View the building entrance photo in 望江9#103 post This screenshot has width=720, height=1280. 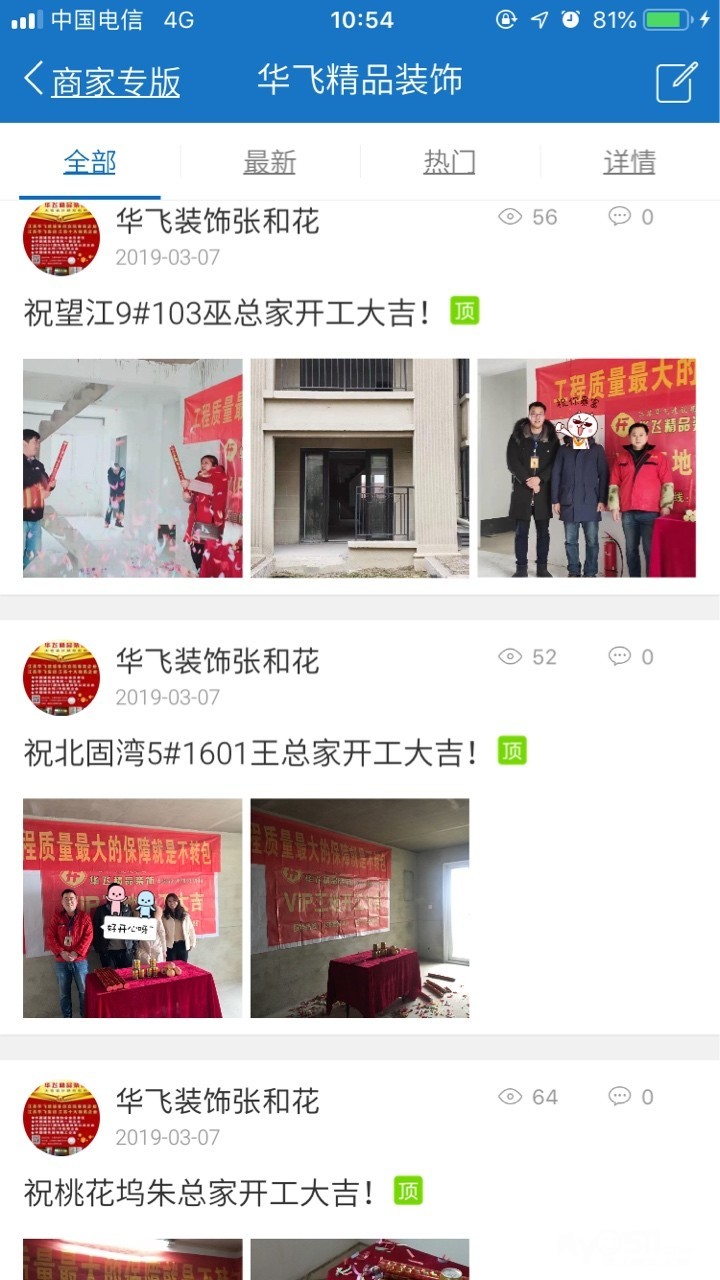click(360, 468)
